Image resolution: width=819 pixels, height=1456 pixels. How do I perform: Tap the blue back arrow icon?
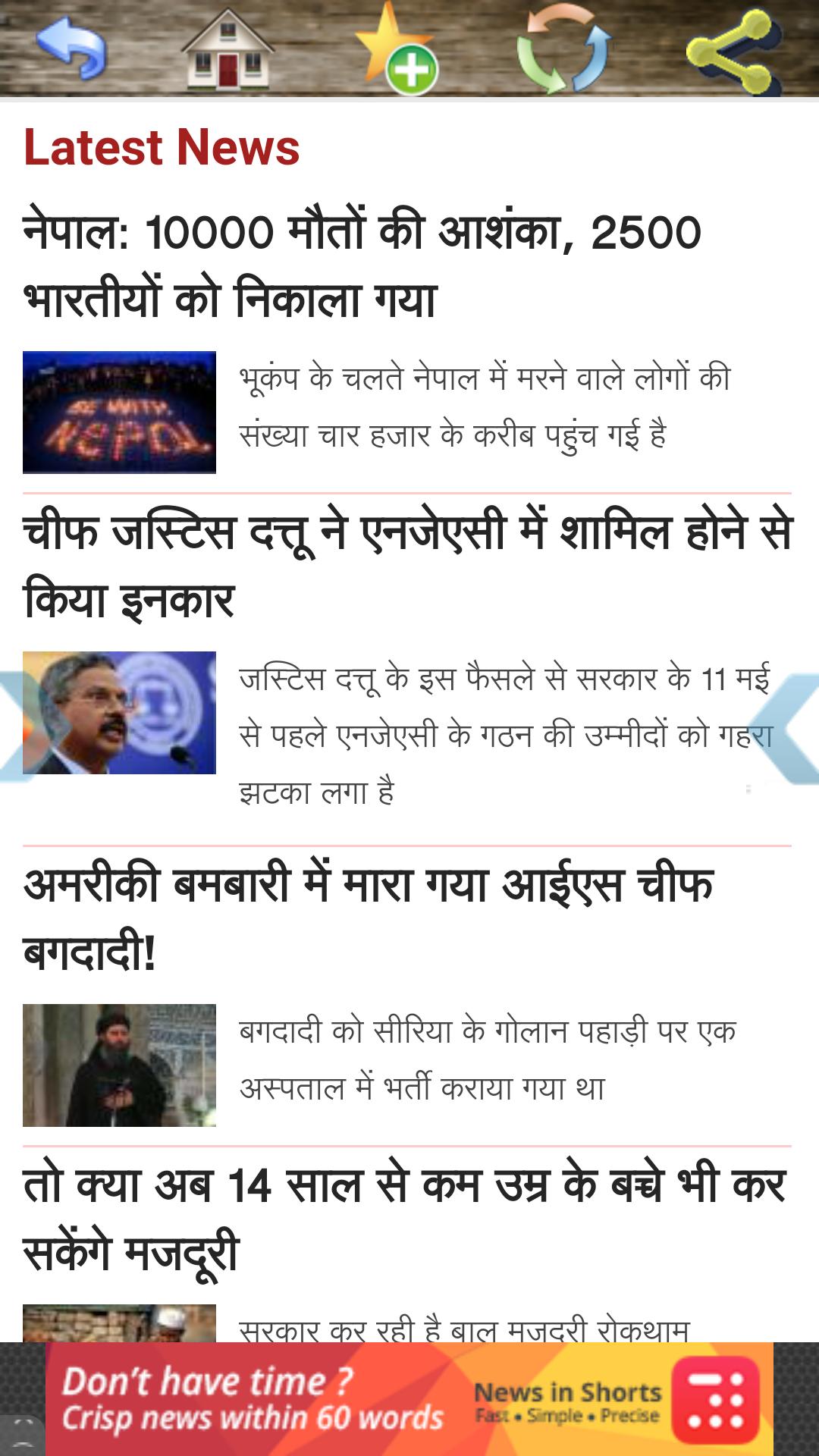pos(71,49)
